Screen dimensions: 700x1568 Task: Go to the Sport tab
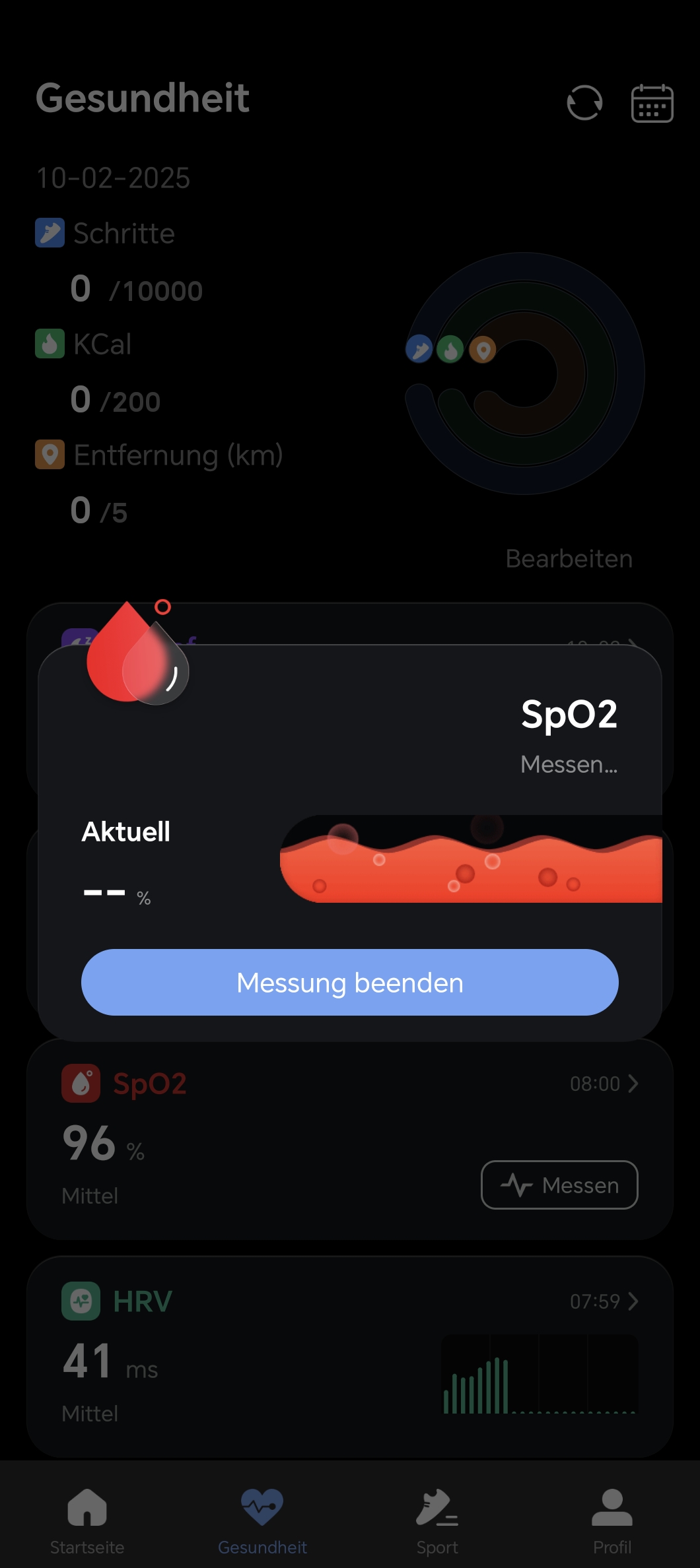click(437, 1518)
